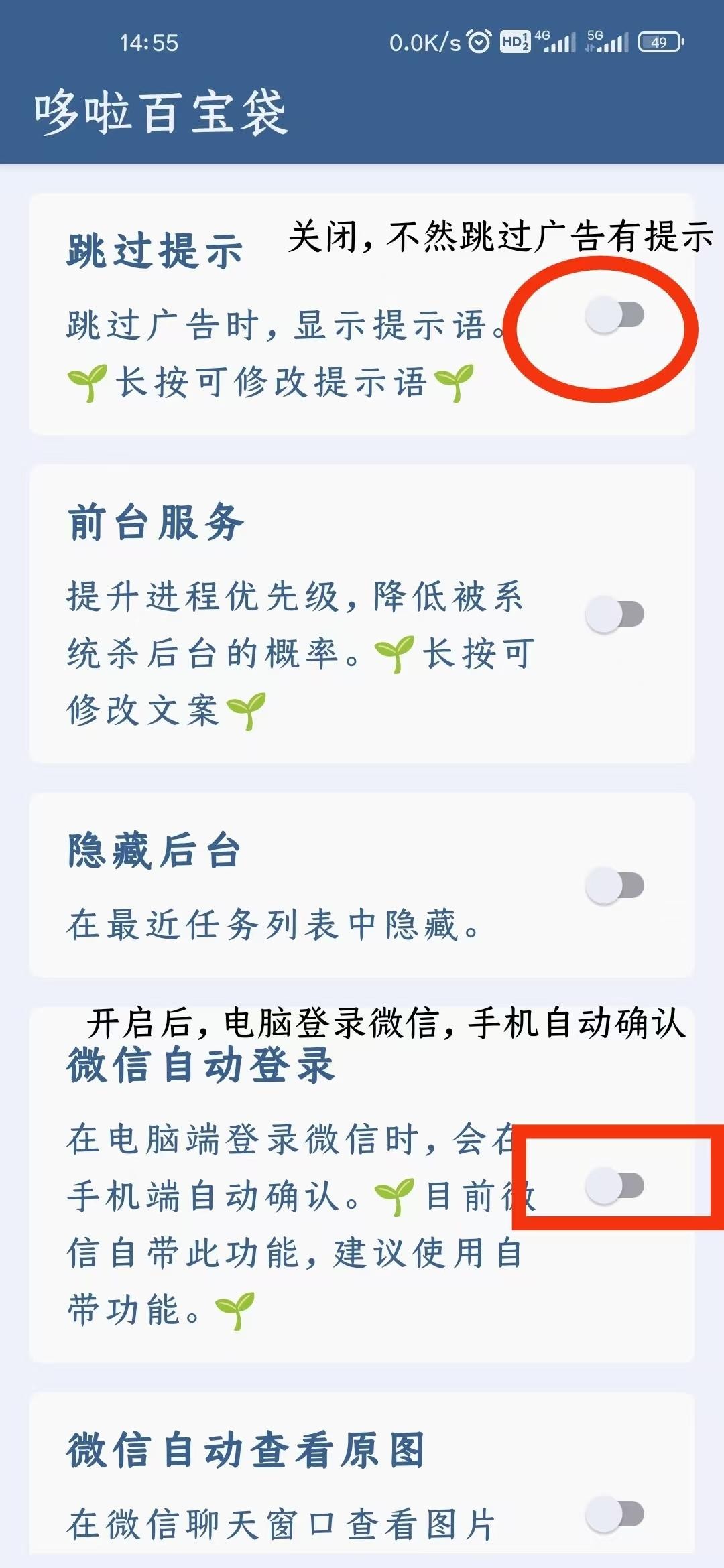724x1568 pixels.
Task: Enable the 前台服务 switch
Action: [614, 614]
